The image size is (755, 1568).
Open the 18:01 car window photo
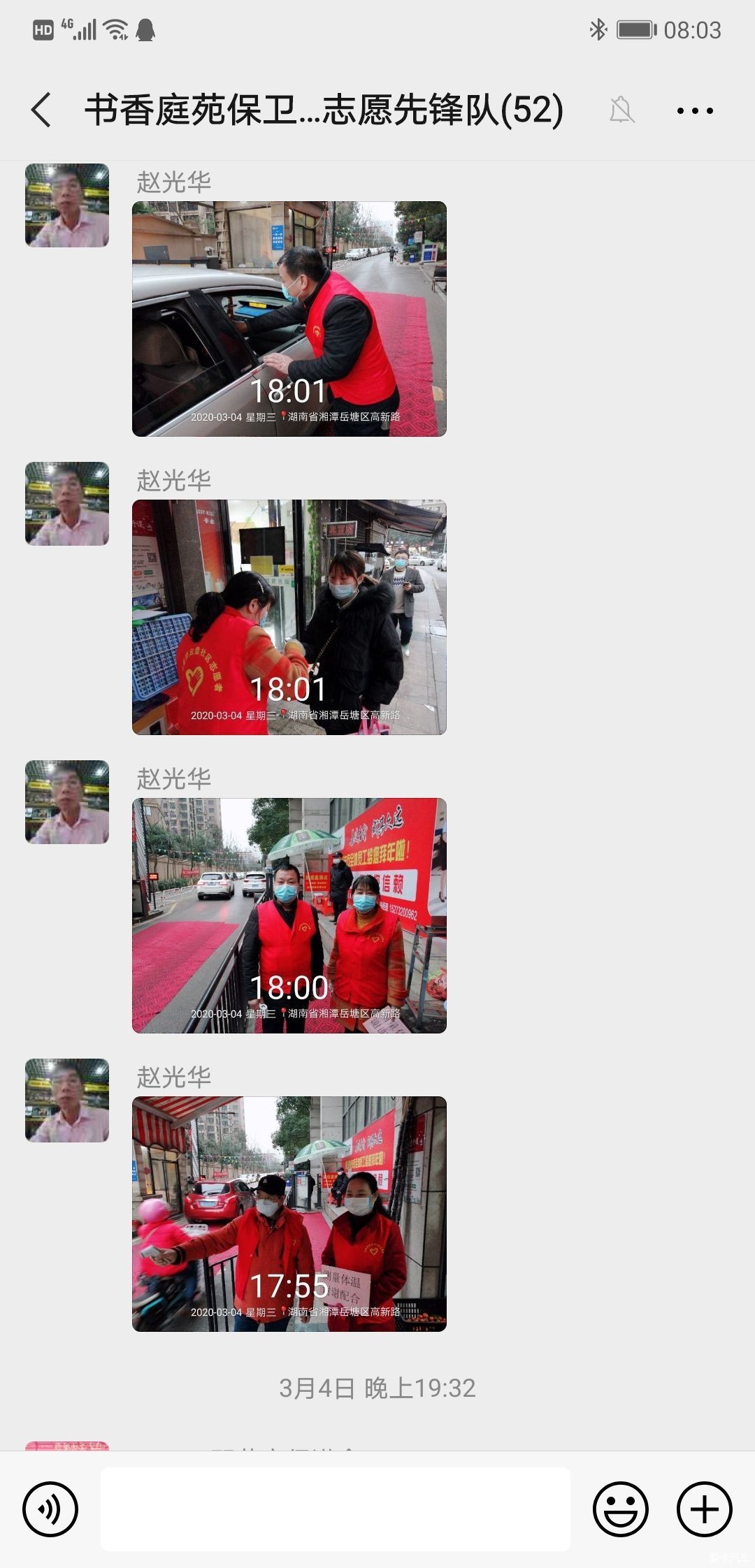point(289,319)
